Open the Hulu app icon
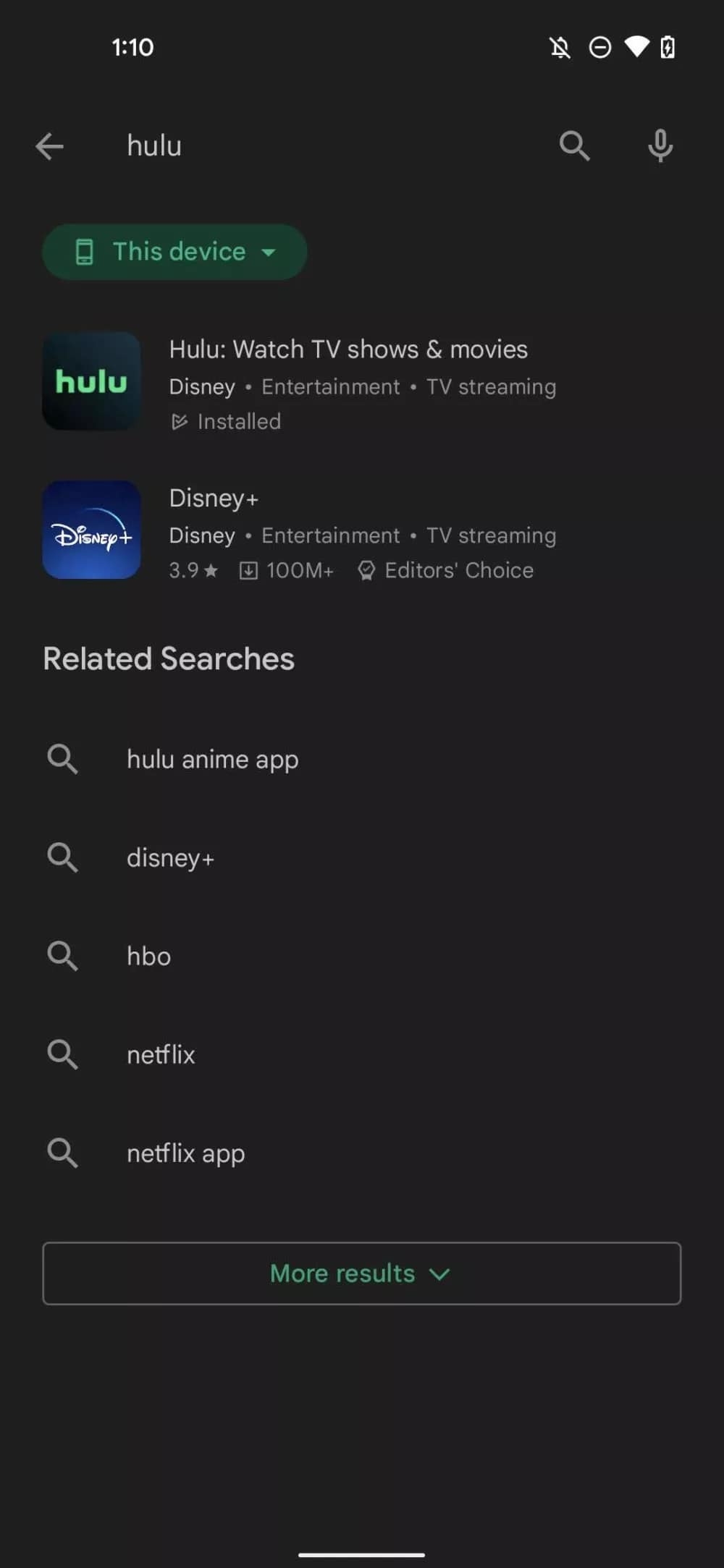This screenshot has width=724, height=1568. point(91,381)
